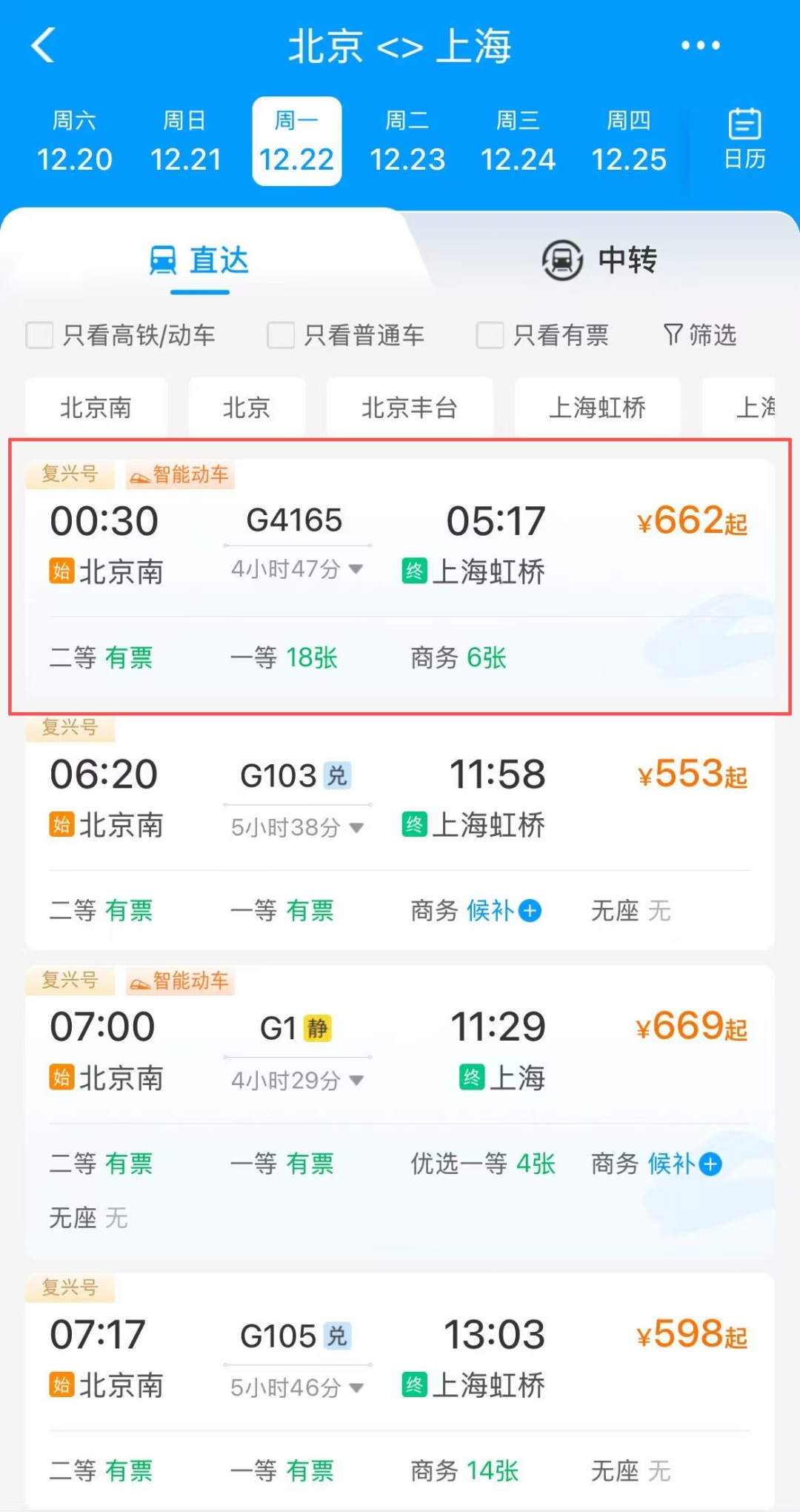Go back from Beijing-Shanghai results
Image resolution: width=800 pixels, height=1512 pixels.
(44, 46)
